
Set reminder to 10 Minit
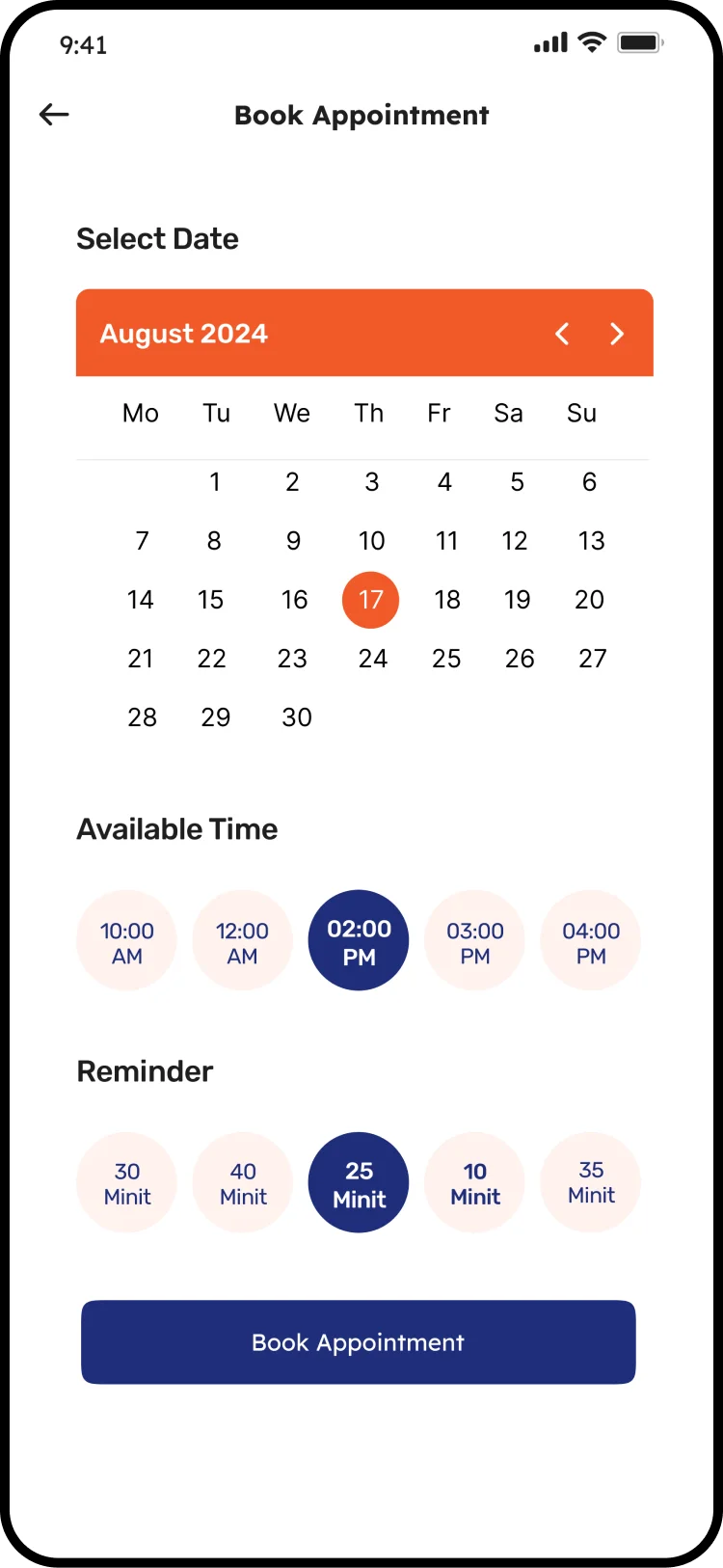(475, 1183)
